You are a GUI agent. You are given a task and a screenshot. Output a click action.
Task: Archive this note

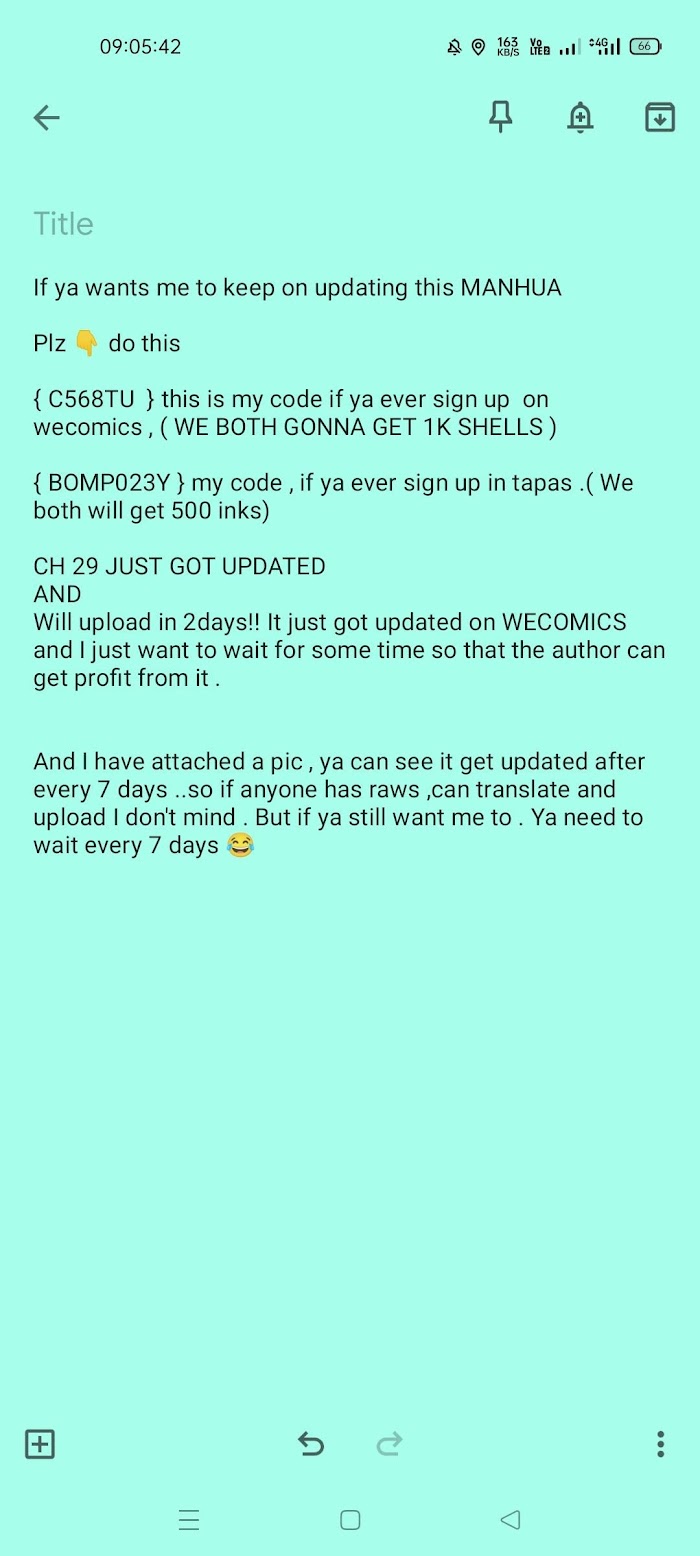pos(660,118)
